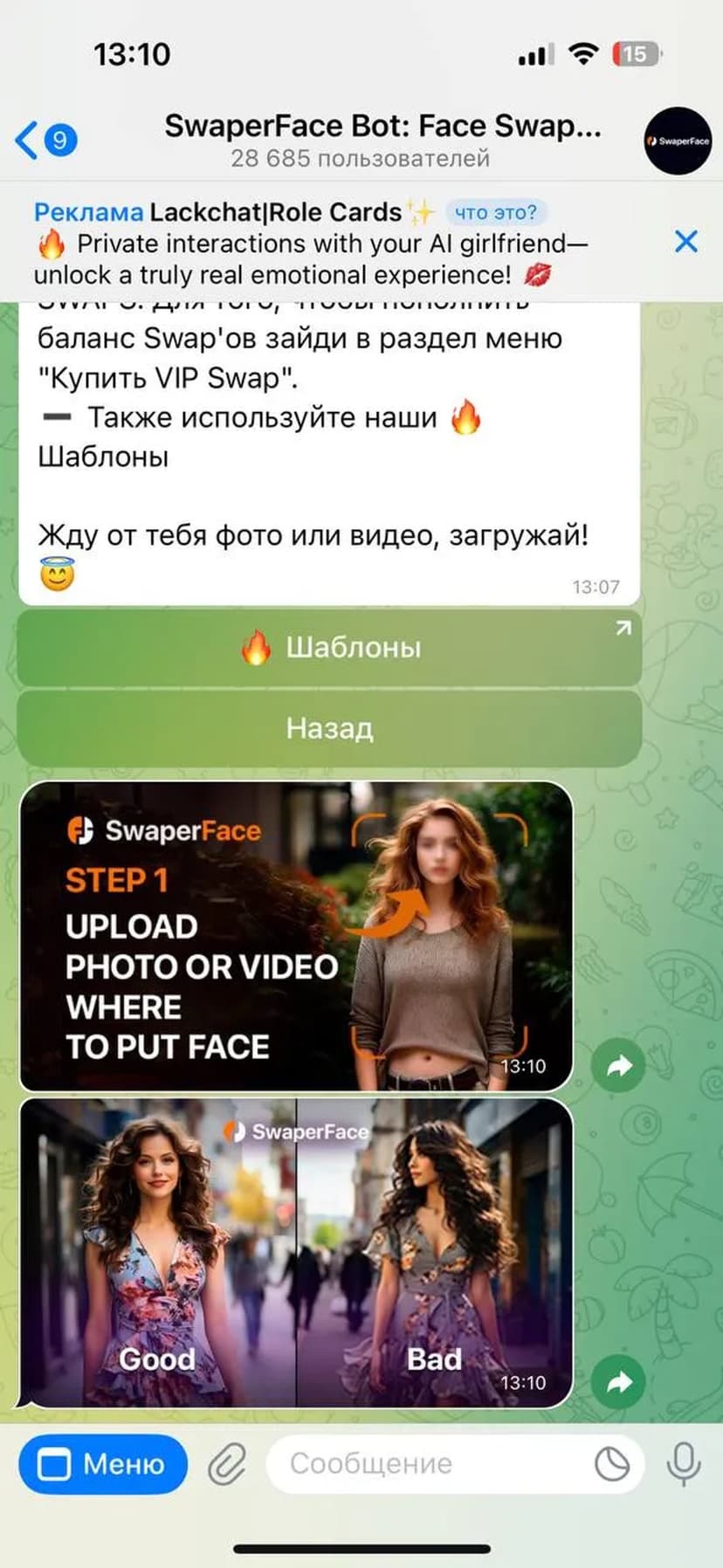Screen dimensions: 723x1568
Task: Focus the Сообщение message field
Action: click(428, 1464)
